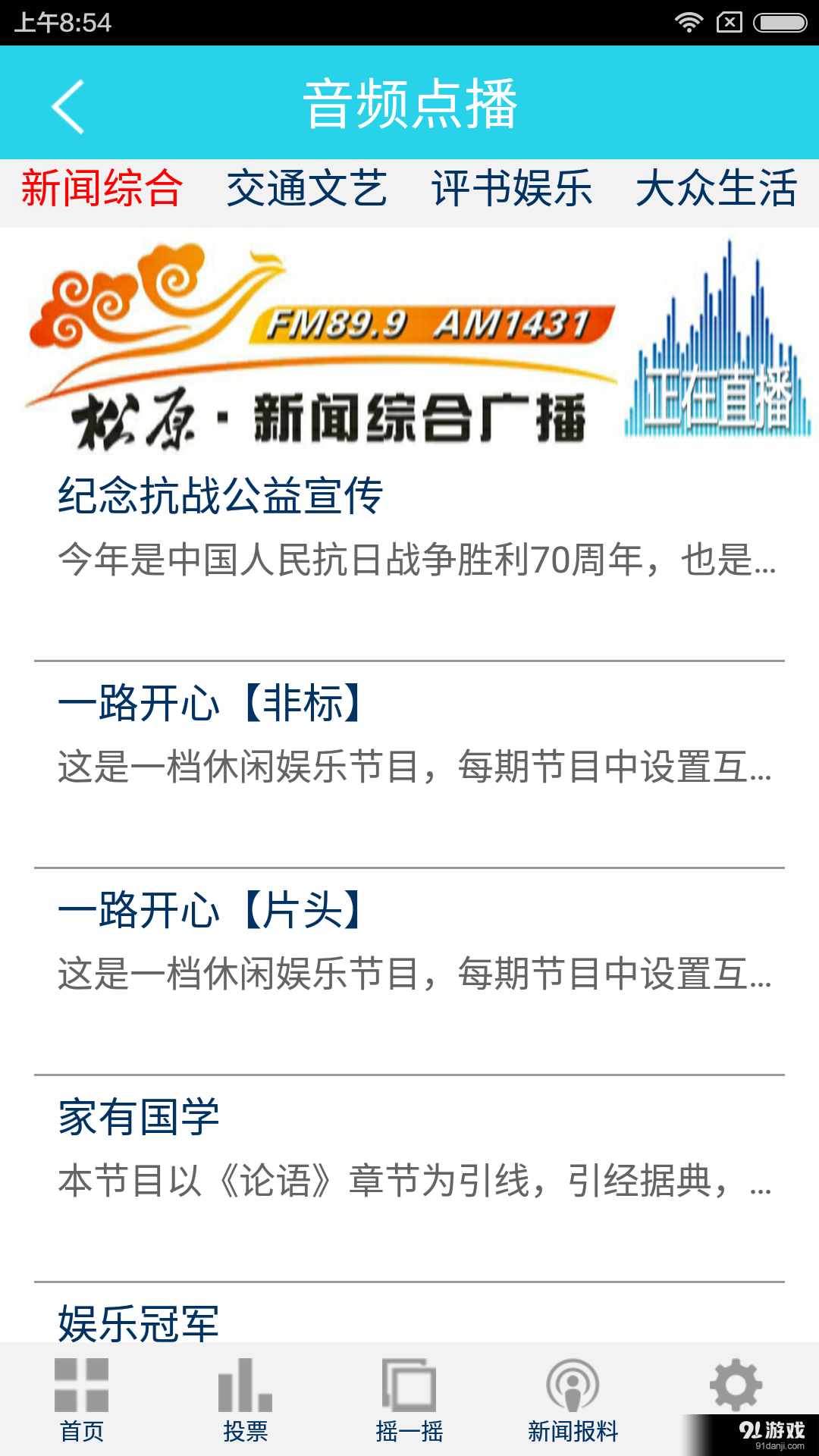
Task: Open the 投票 voting tab
Action: (x=246, y=1399)
